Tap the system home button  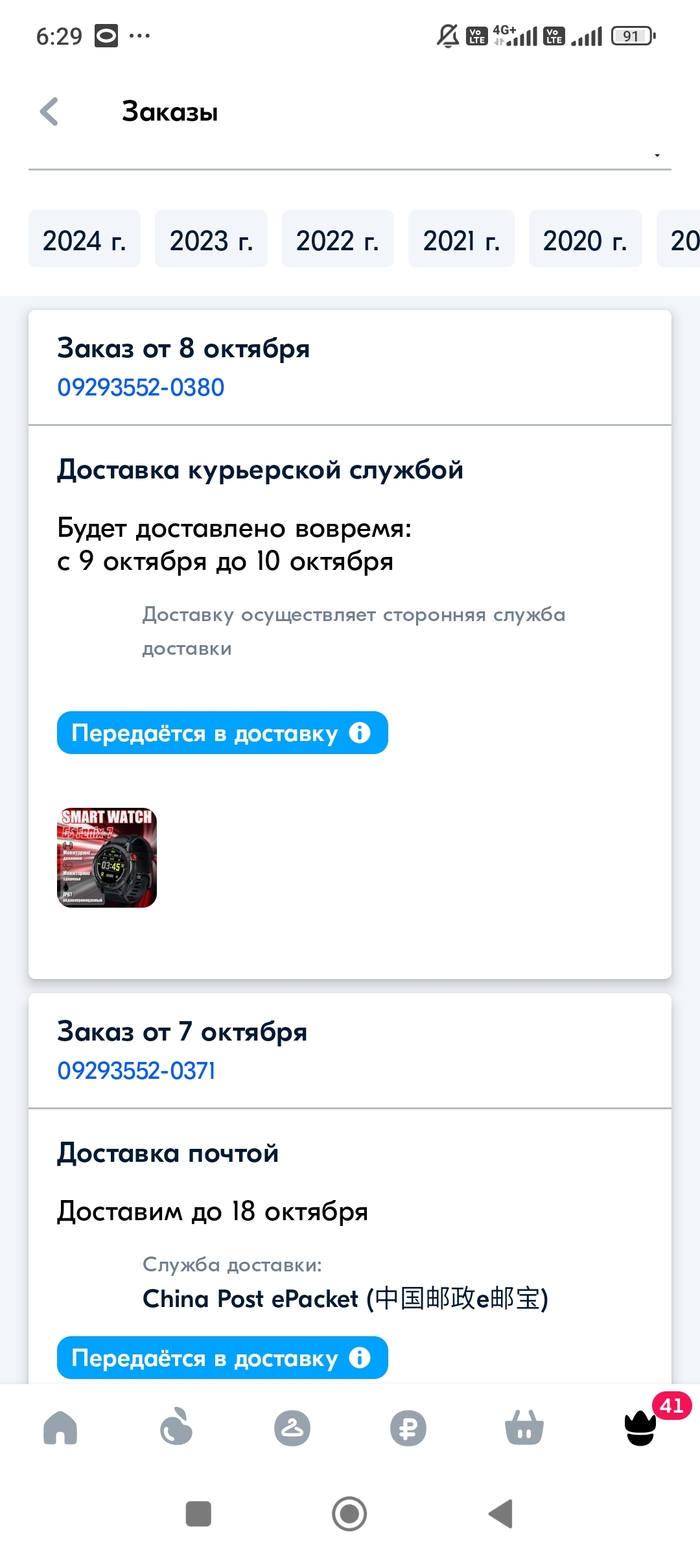pyautogui.click(x=349, y=1513)
